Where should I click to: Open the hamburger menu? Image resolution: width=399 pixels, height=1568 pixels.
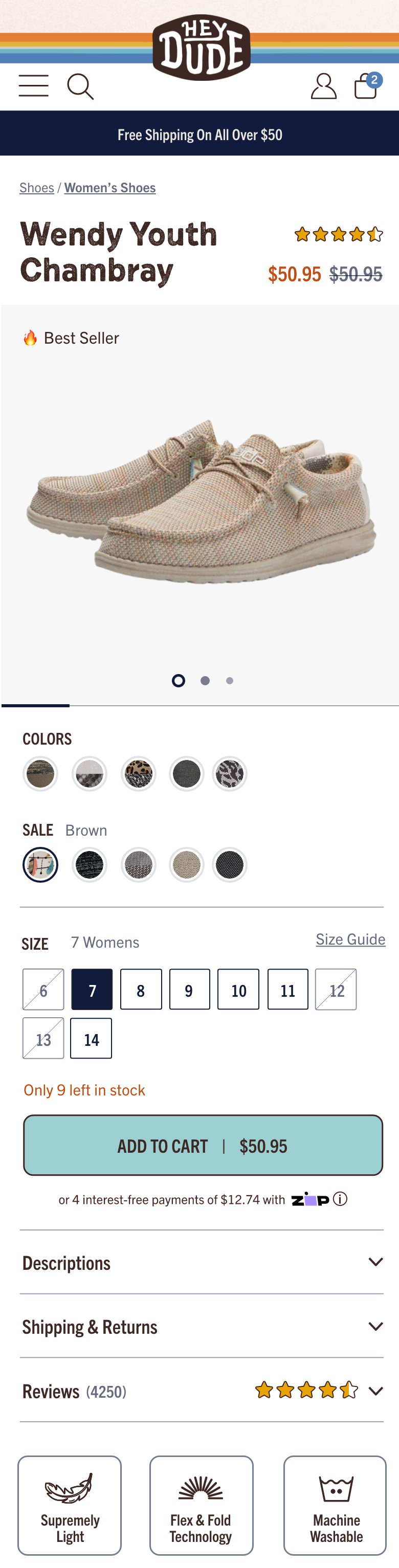tap(33, 86)
